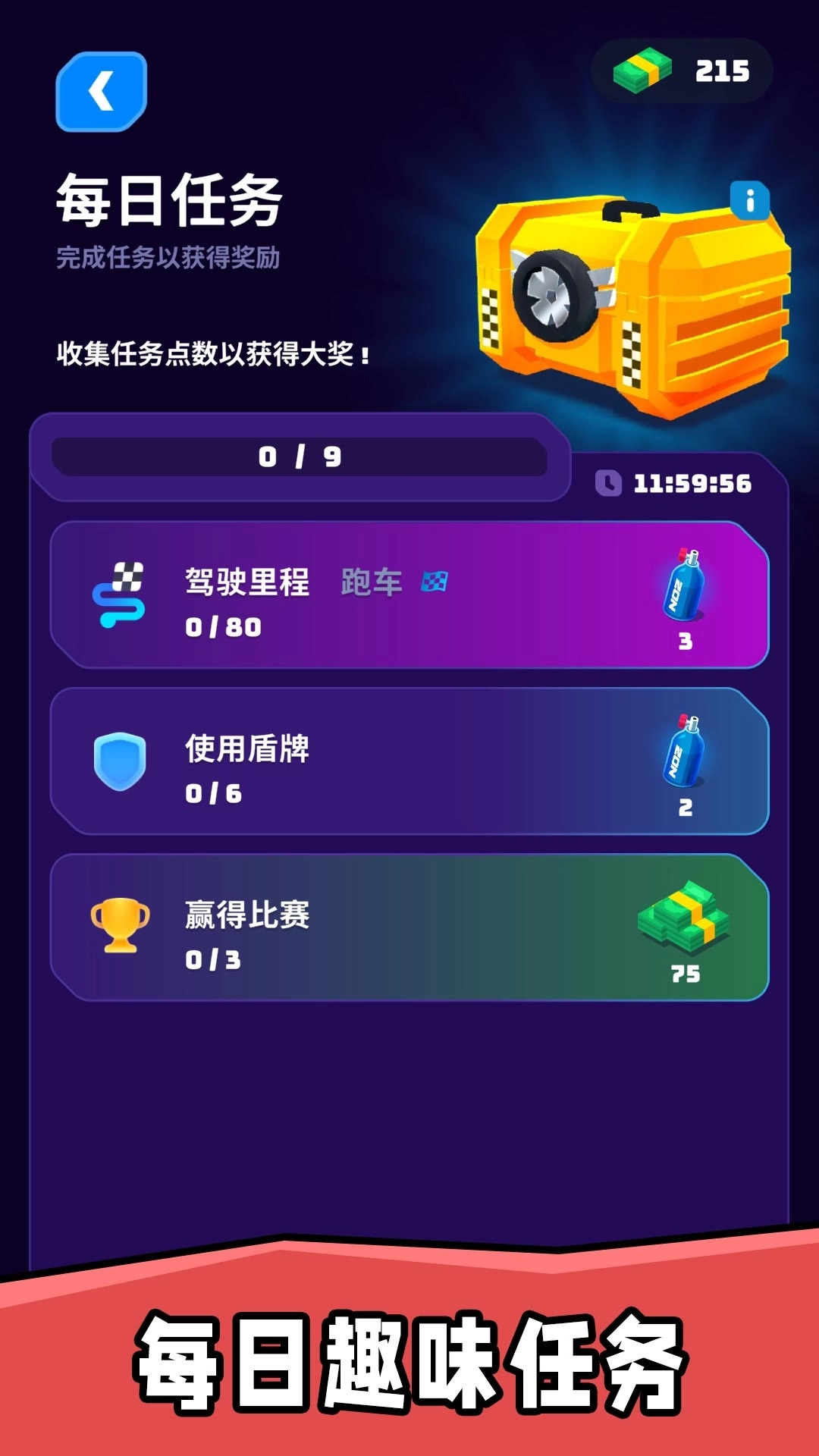
Task: Click the 收集任务点数以获得大奖 text
Action: coord(215,353)
